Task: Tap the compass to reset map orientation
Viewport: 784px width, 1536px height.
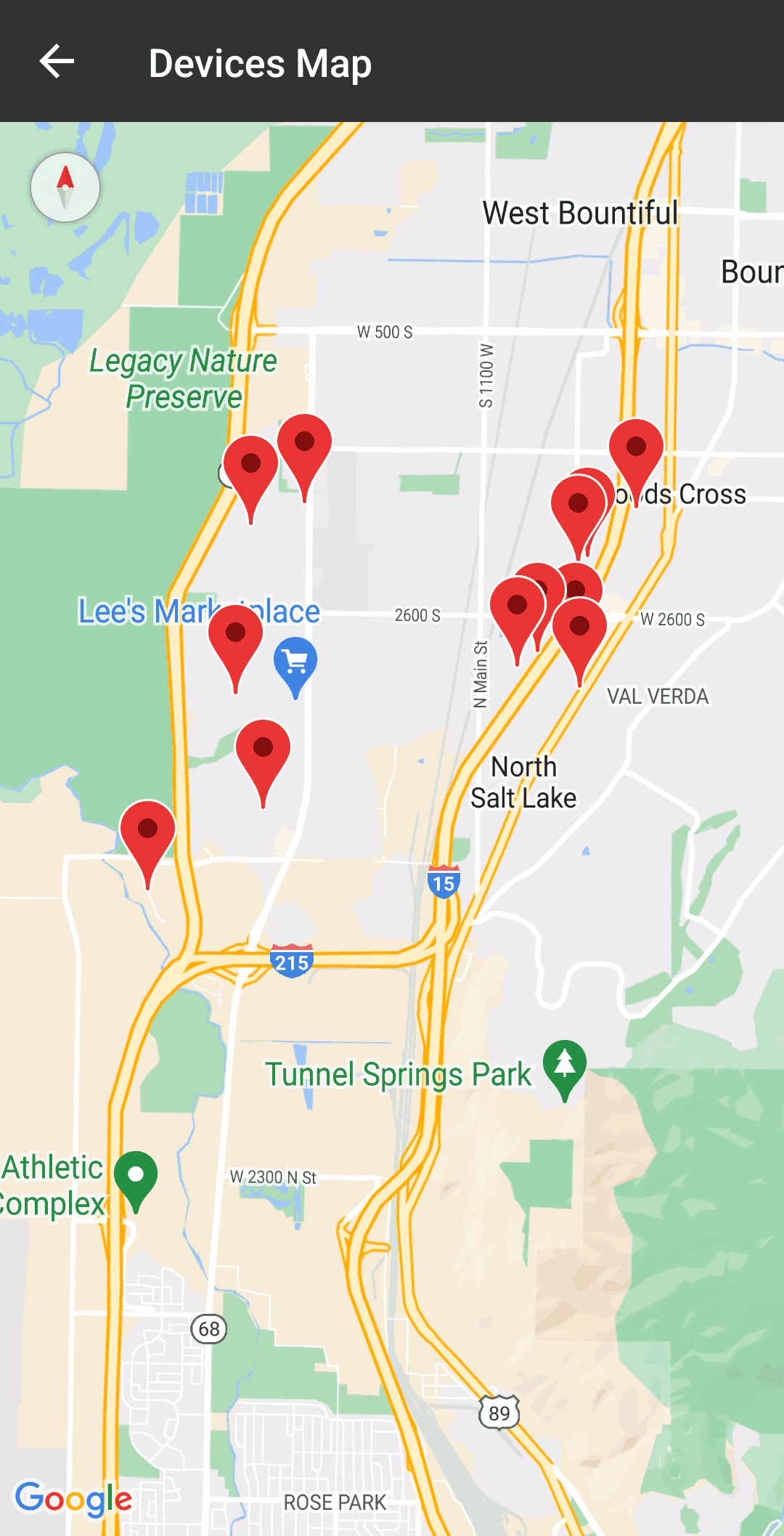Action: coord(65,187)
